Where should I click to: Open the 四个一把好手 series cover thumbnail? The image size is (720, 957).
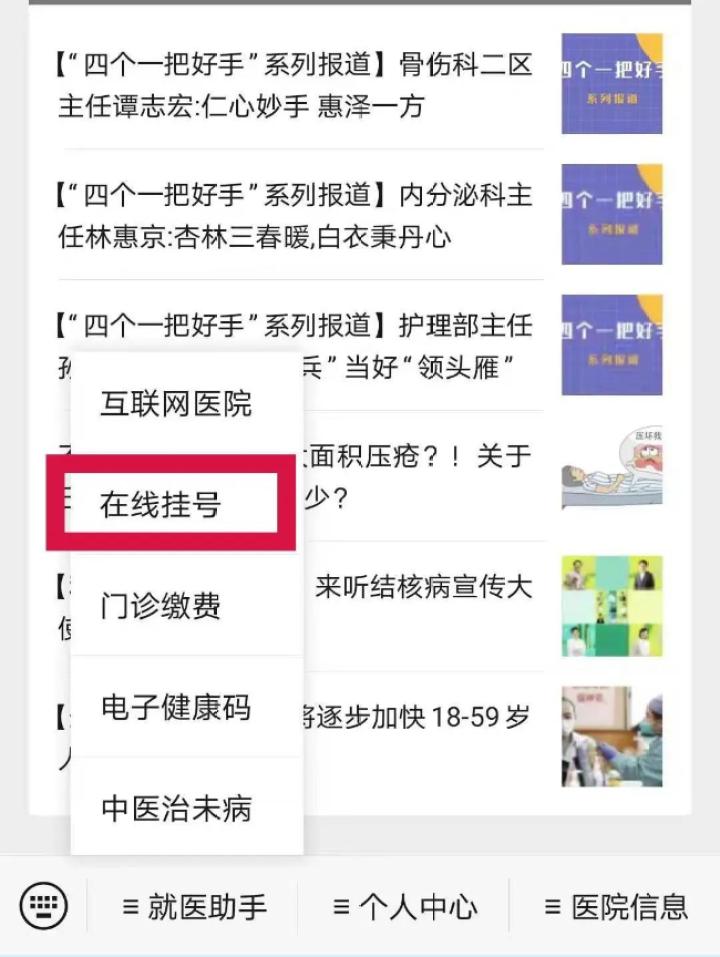pos(611,85)
